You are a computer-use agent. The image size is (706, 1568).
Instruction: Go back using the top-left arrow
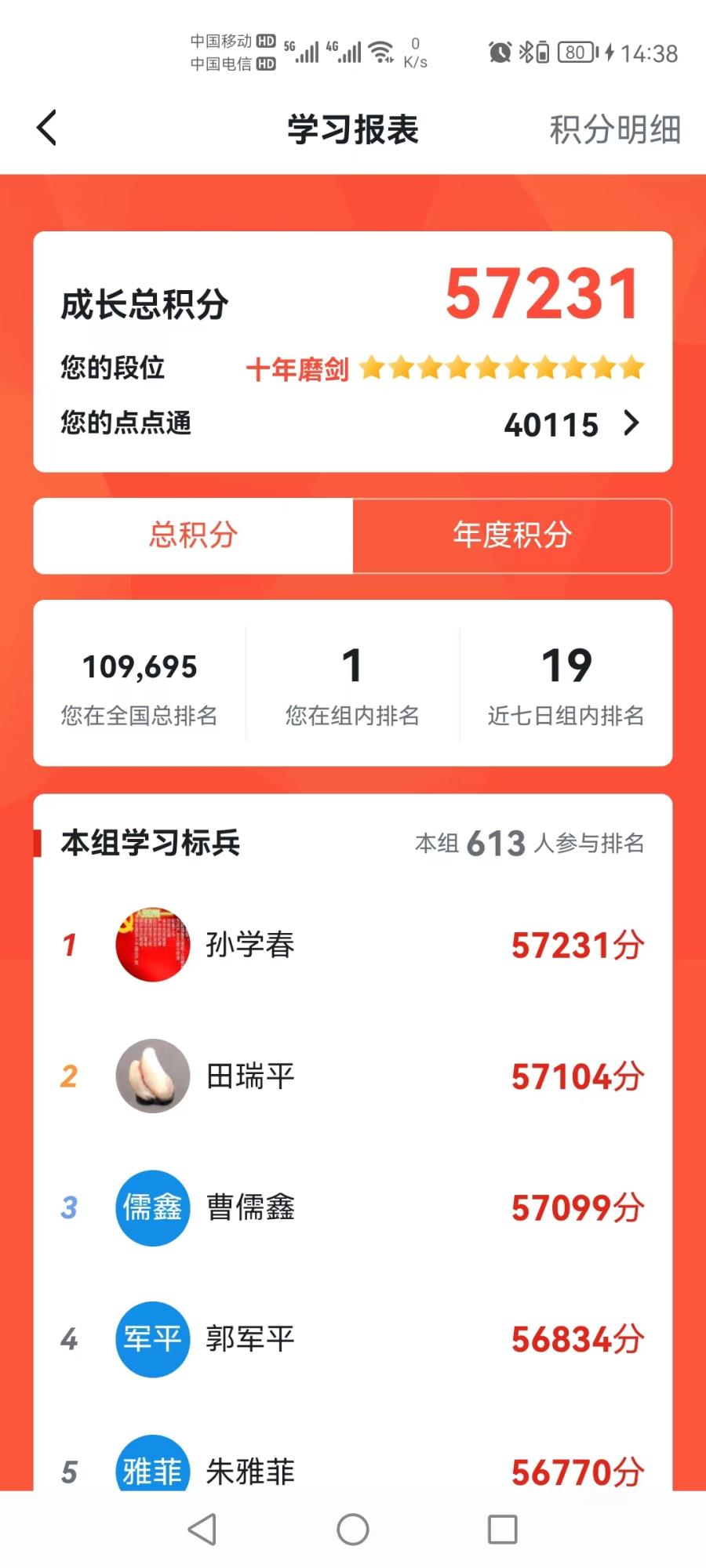47,128
